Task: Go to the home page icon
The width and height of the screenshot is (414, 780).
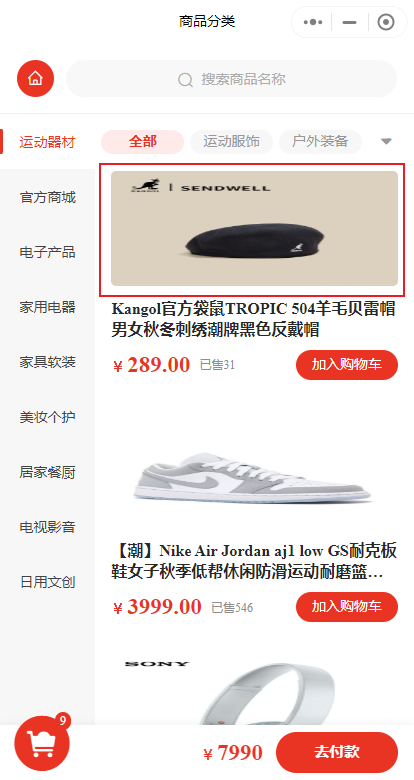Action: (35, 79)
